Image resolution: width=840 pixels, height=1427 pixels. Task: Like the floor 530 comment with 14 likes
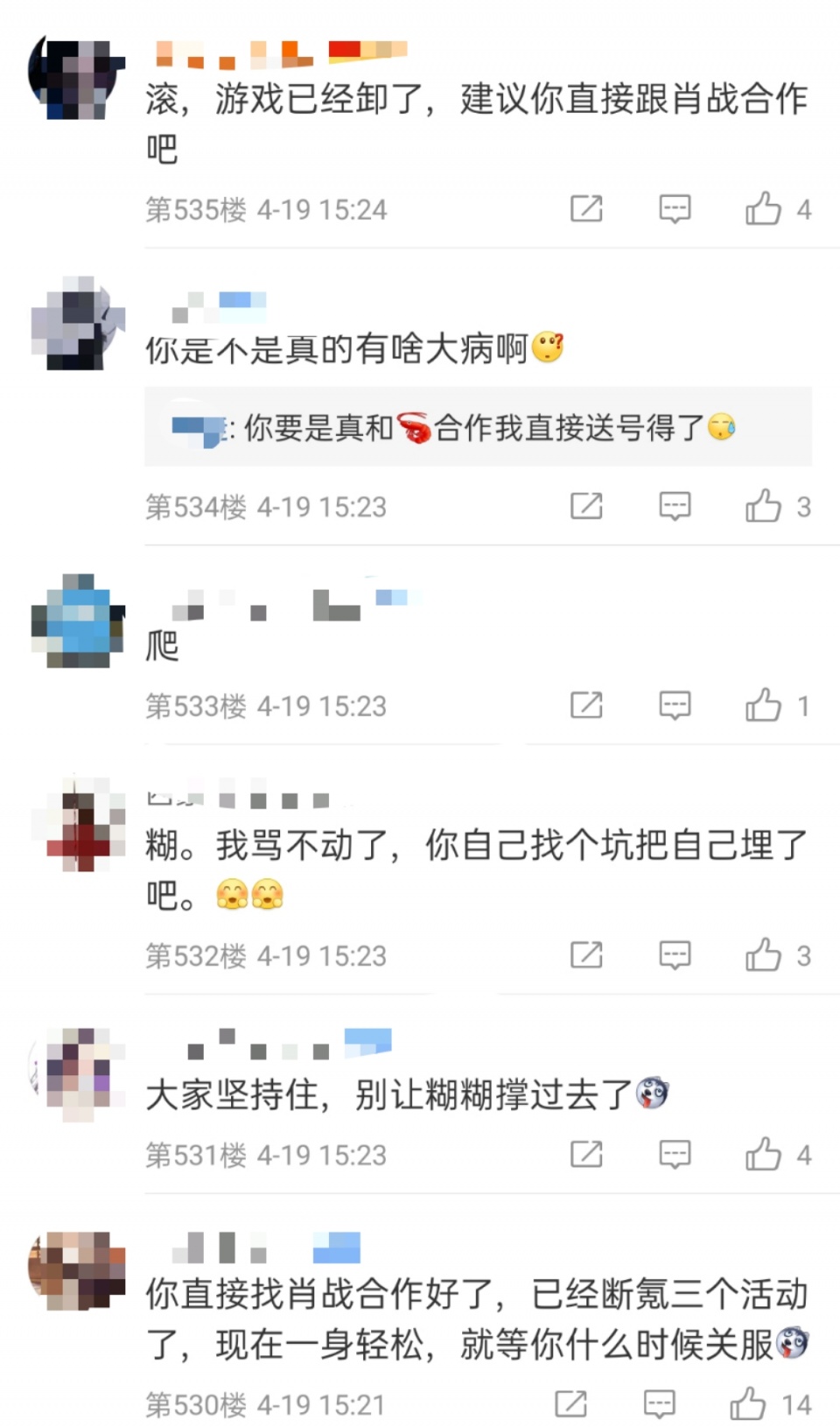748,1403
